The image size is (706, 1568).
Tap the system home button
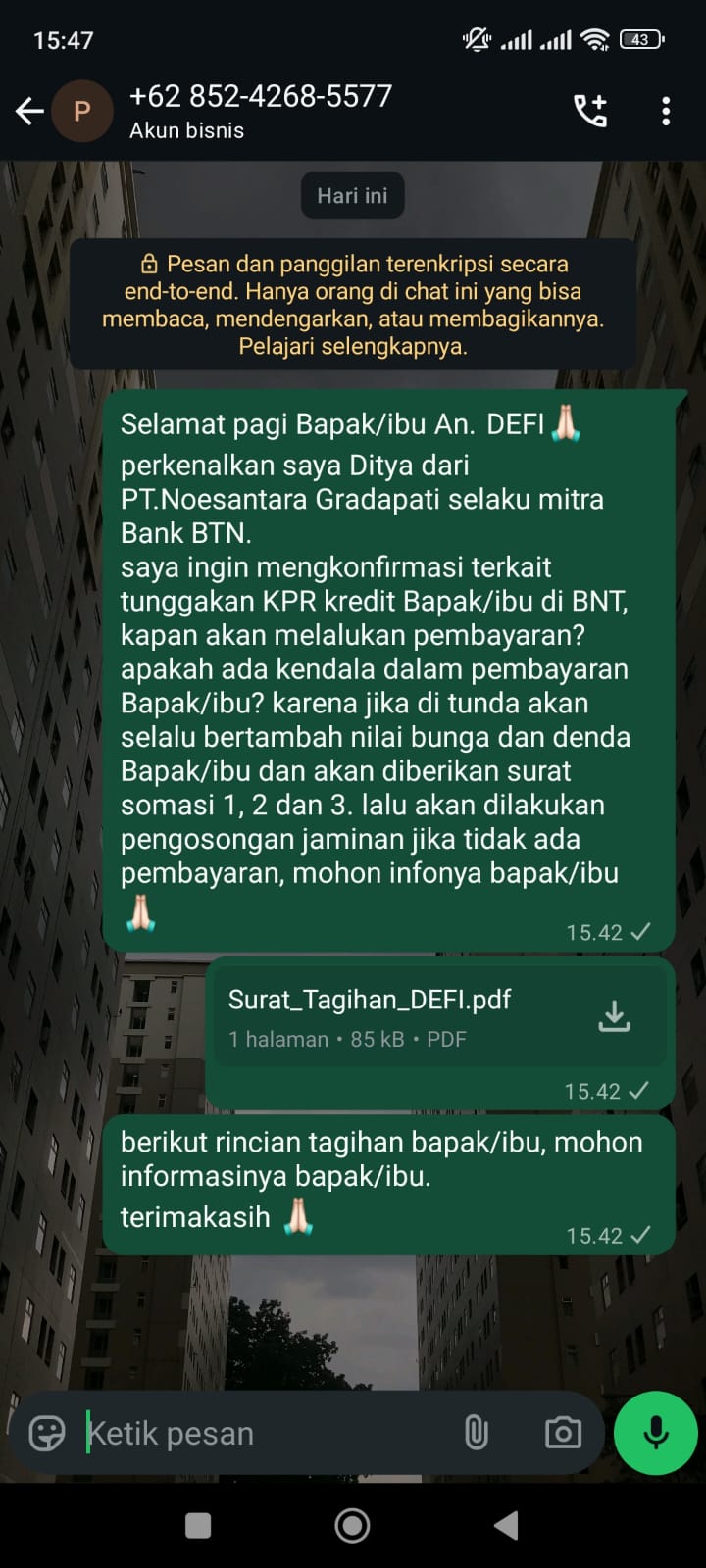click(352, 1525)
